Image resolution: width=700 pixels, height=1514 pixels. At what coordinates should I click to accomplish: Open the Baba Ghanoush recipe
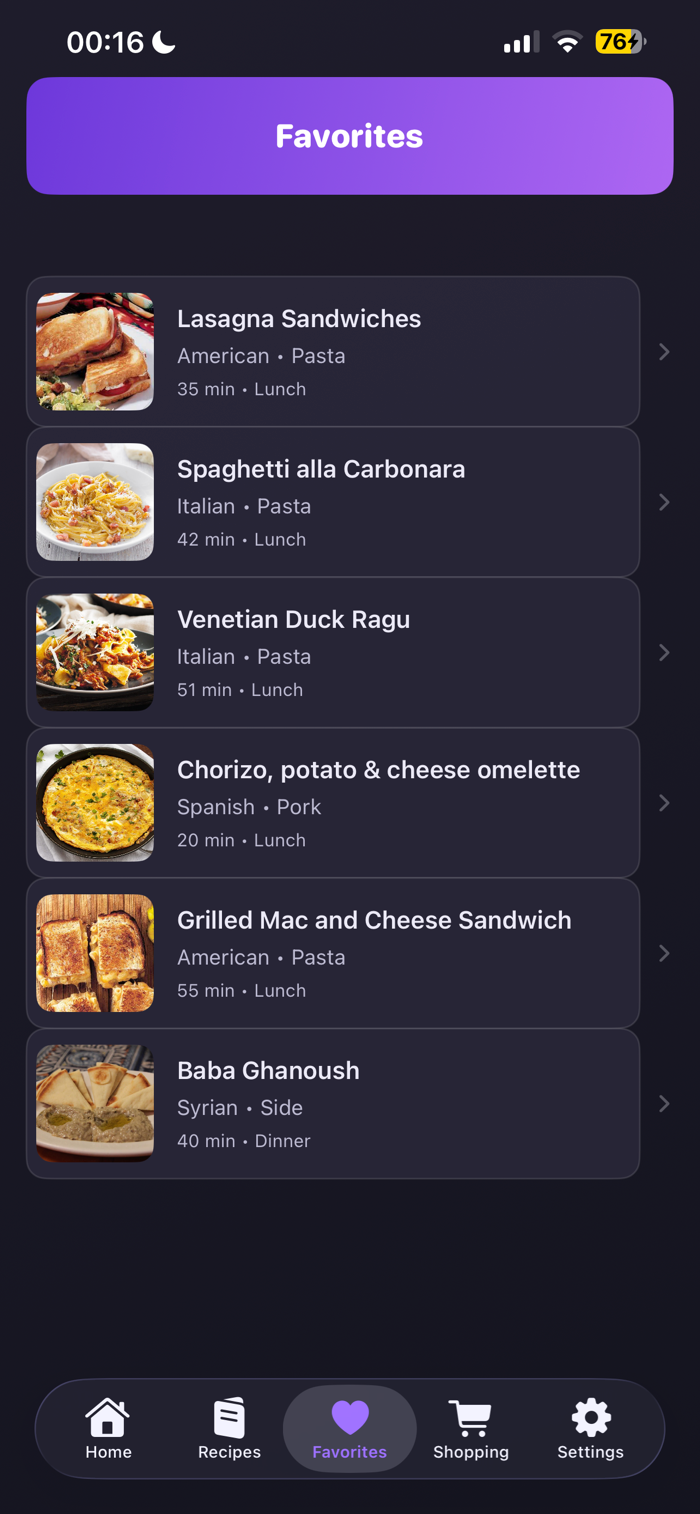332,1103
